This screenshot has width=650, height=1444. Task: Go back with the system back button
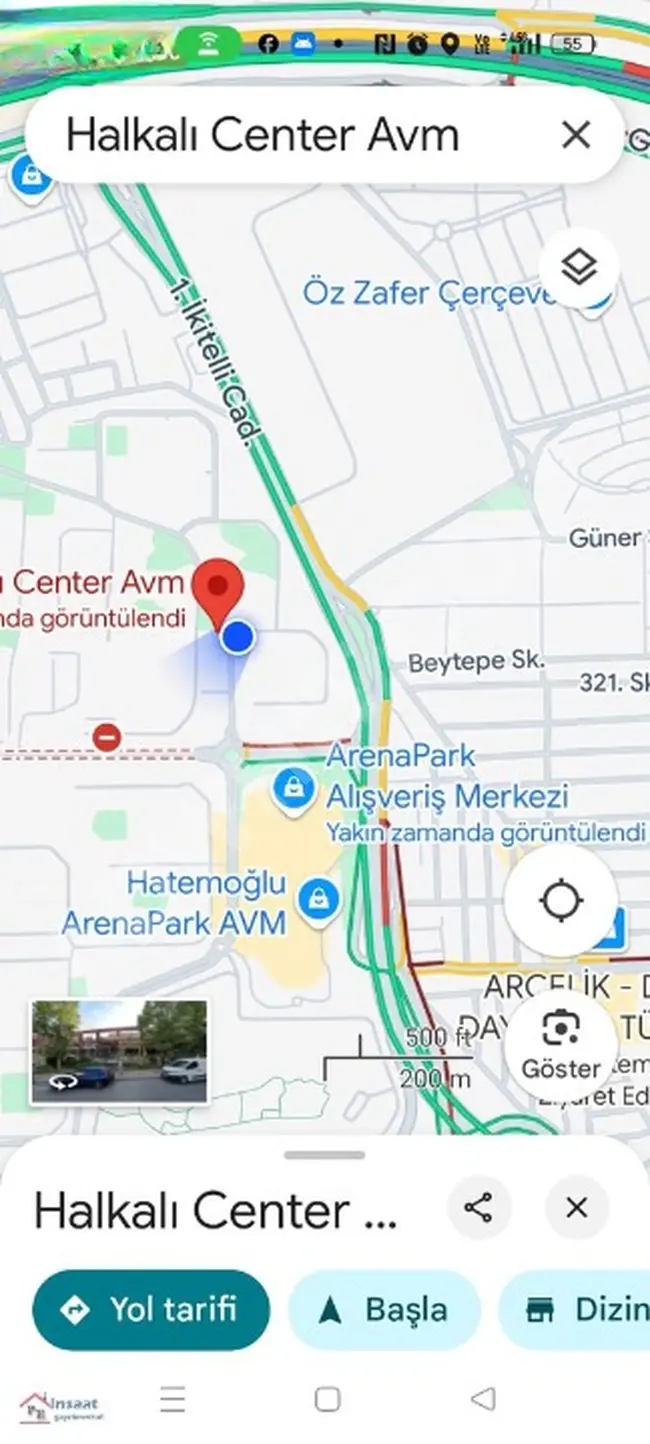483,1399
